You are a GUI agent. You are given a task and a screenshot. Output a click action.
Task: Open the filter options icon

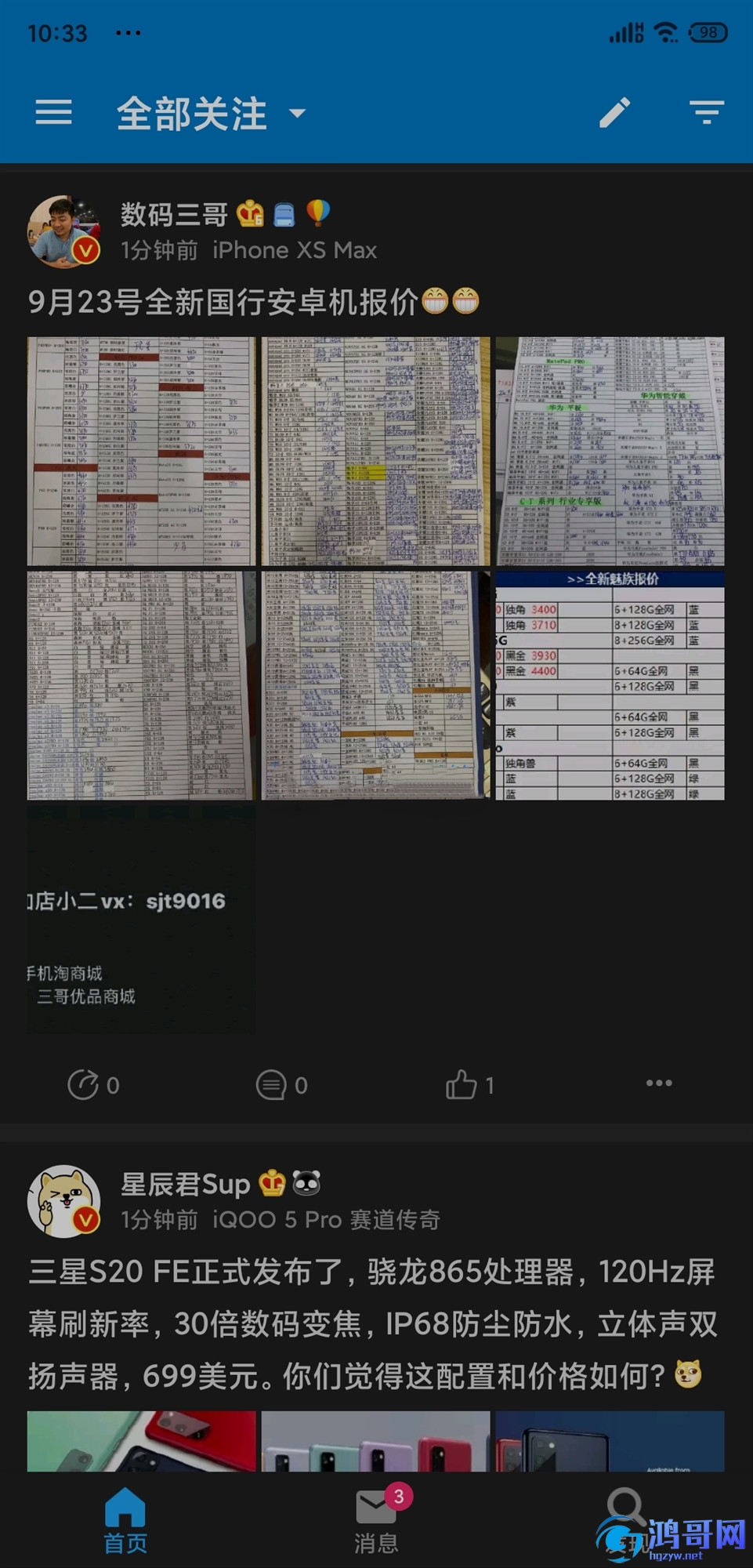coord(707,113)
